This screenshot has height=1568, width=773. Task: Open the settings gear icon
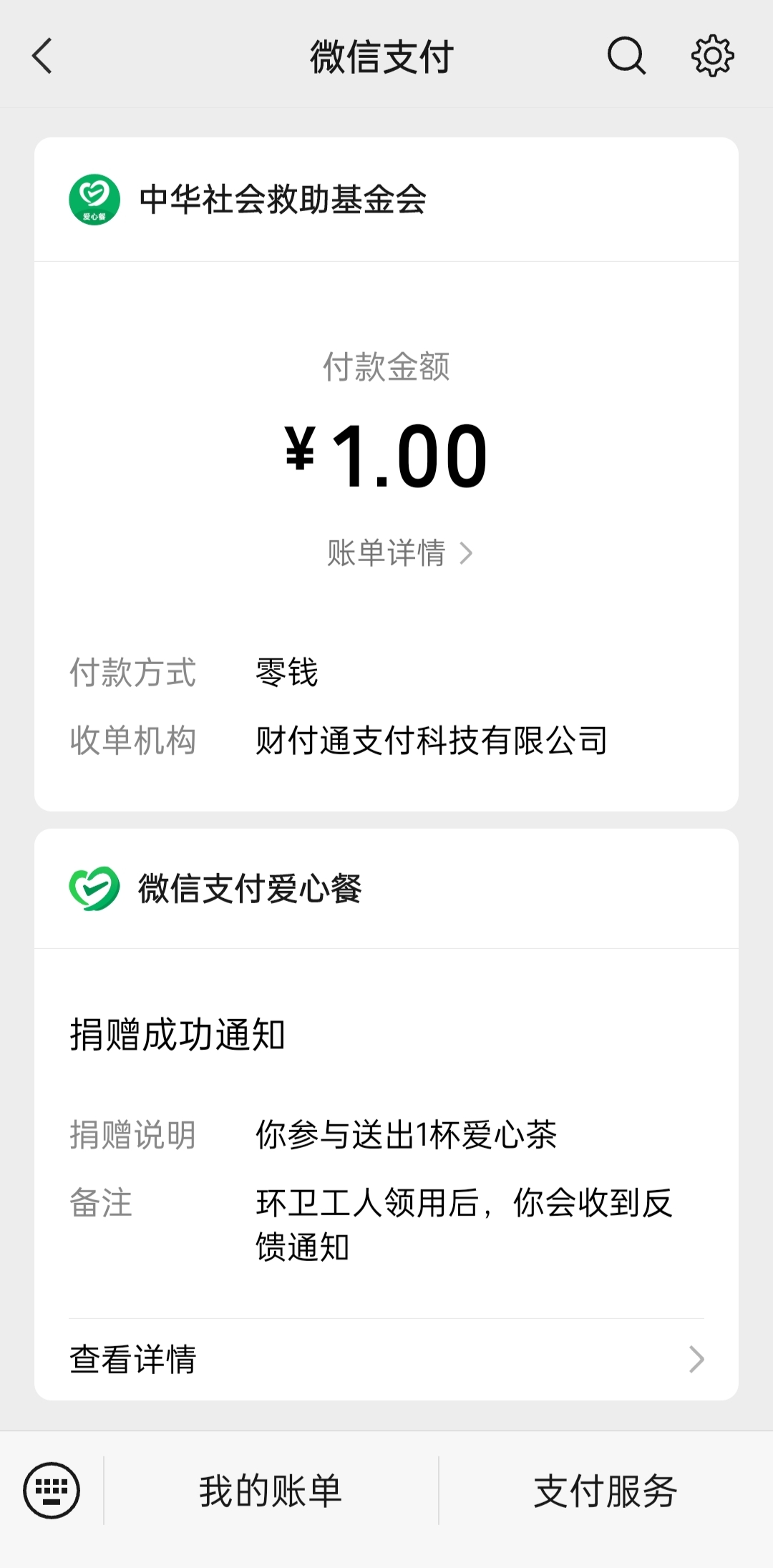pos(712,56)
